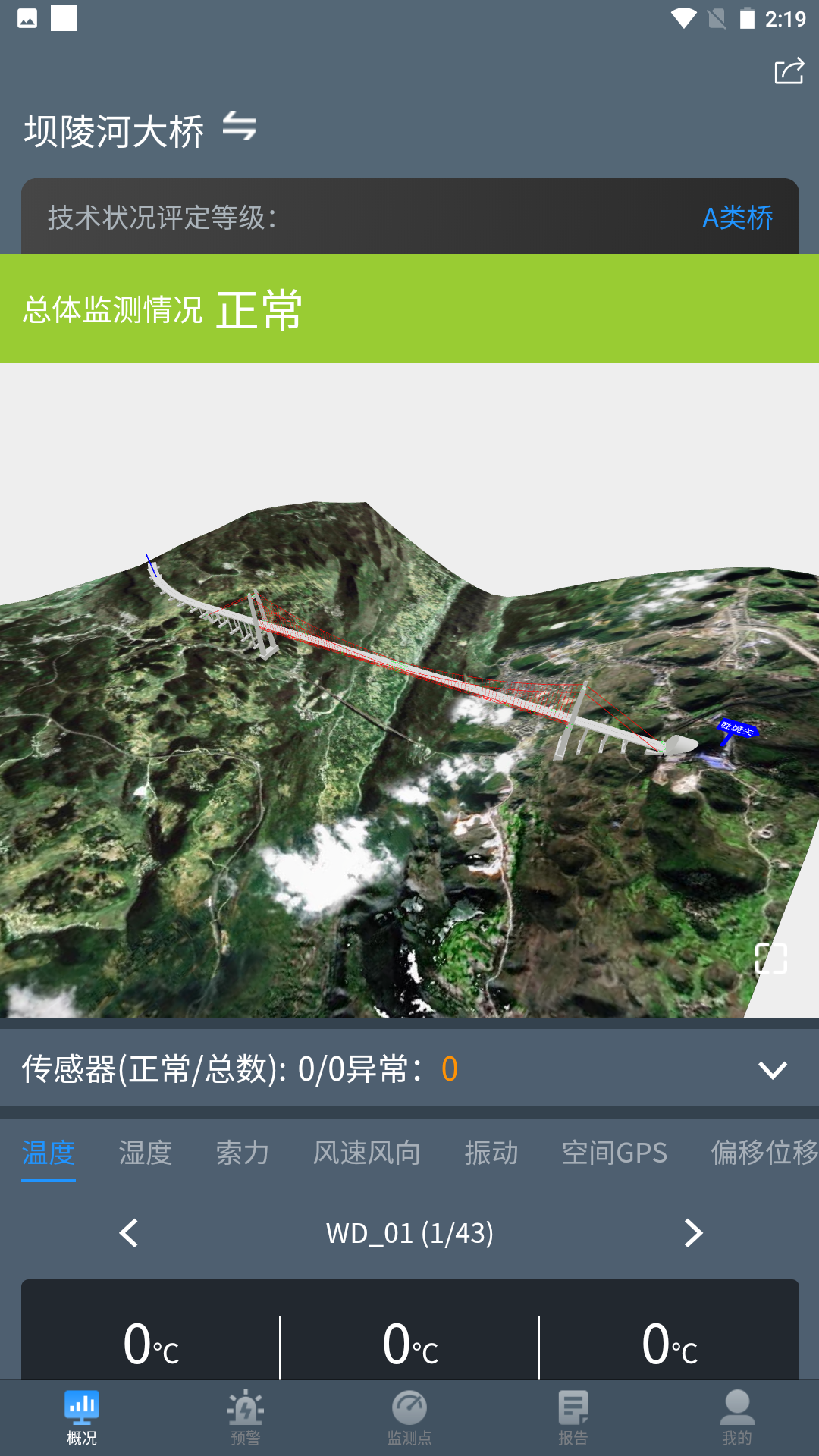Image resolution: width=819 pixels, height=1456 pixels.
Task: Open the 索力 cable force tab
Action: click(x=243, y=1152)
